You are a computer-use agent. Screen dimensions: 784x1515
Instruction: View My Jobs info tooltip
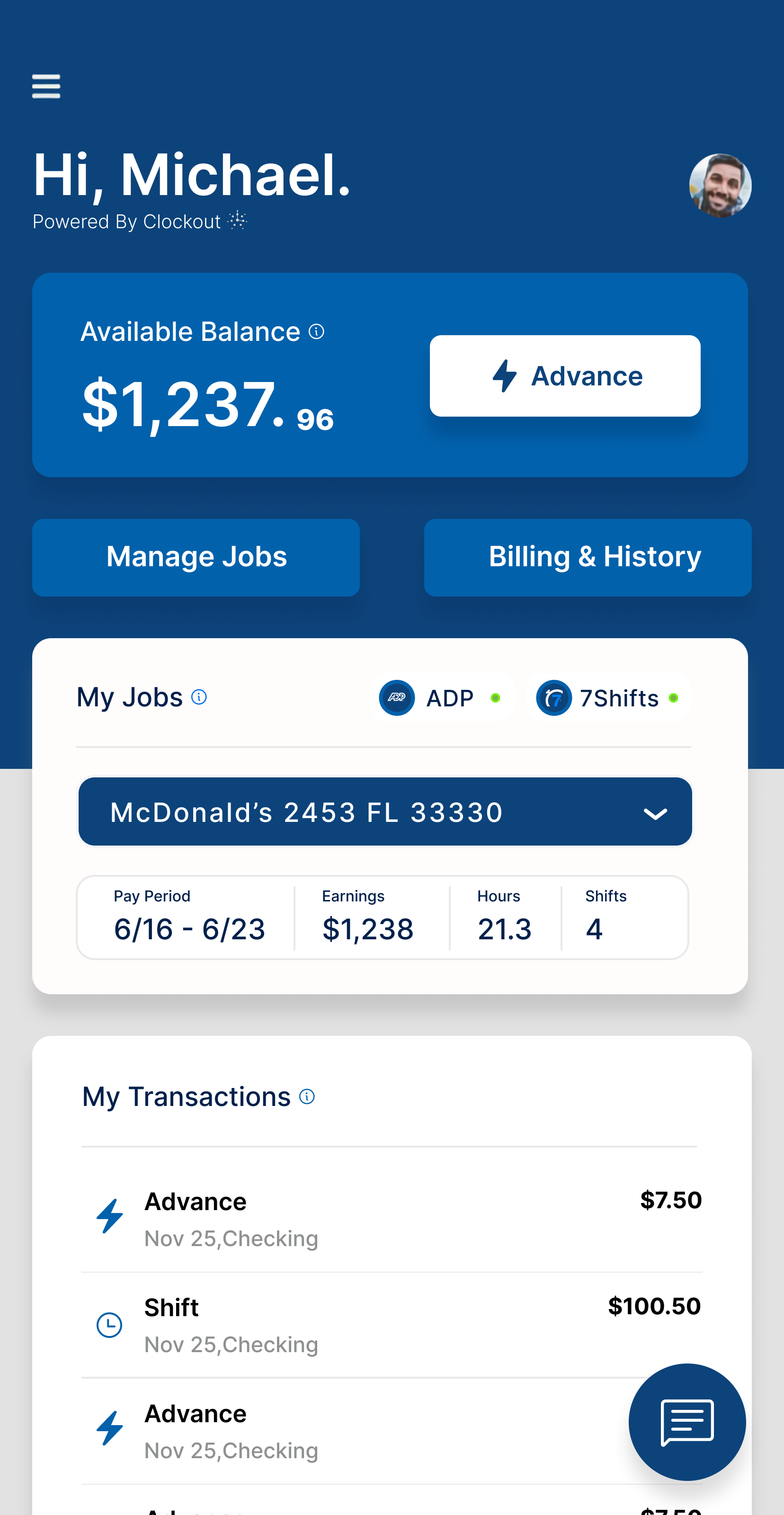click(x=199, y=697)
